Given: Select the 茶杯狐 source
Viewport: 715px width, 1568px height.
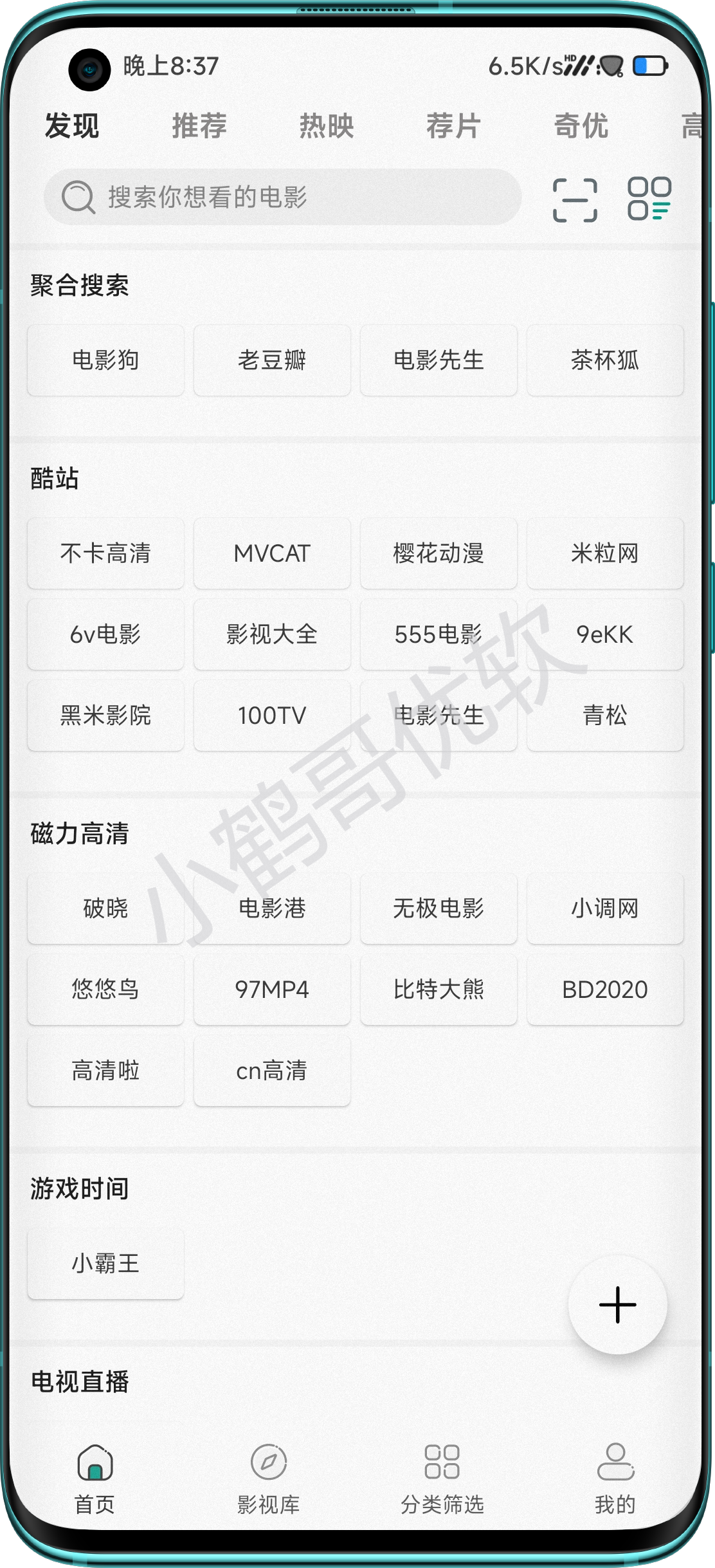Looking at the screenshot, I should click(x=605, y=360).
